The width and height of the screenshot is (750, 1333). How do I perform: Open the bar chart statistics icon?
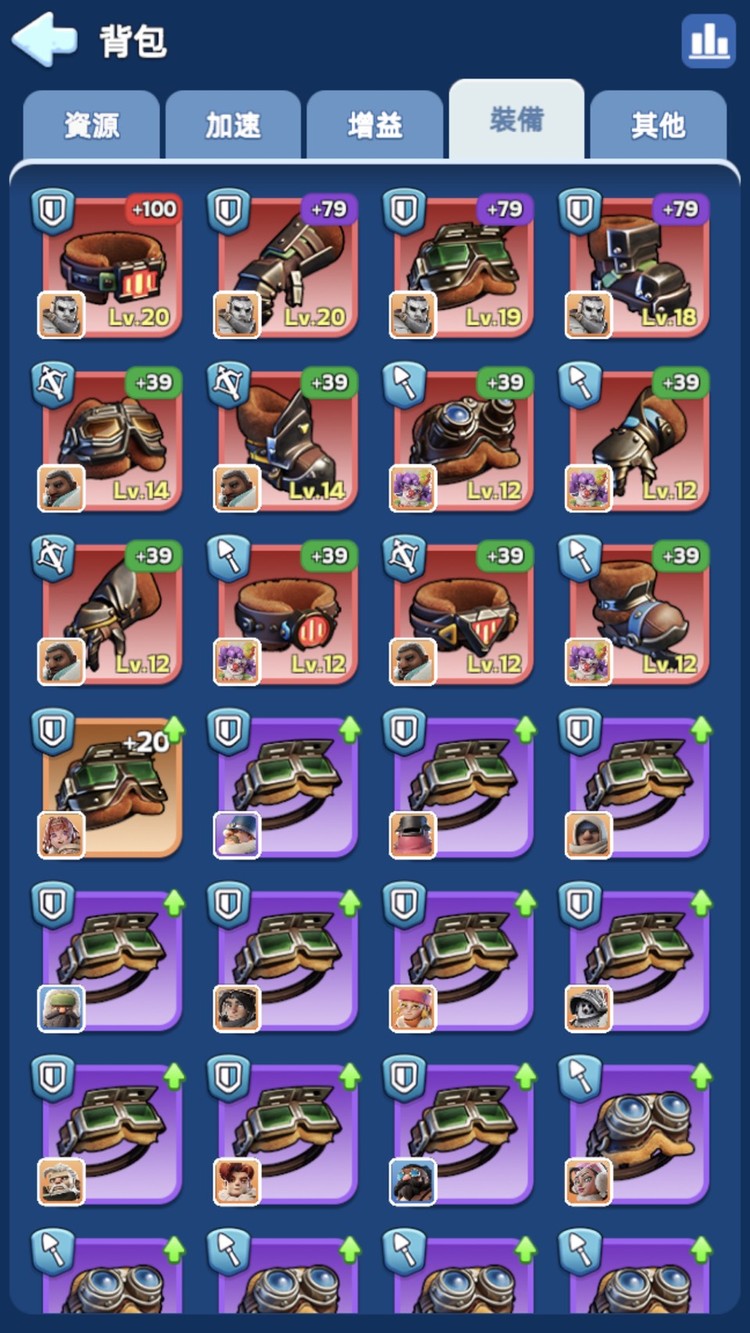click(708, 41)
